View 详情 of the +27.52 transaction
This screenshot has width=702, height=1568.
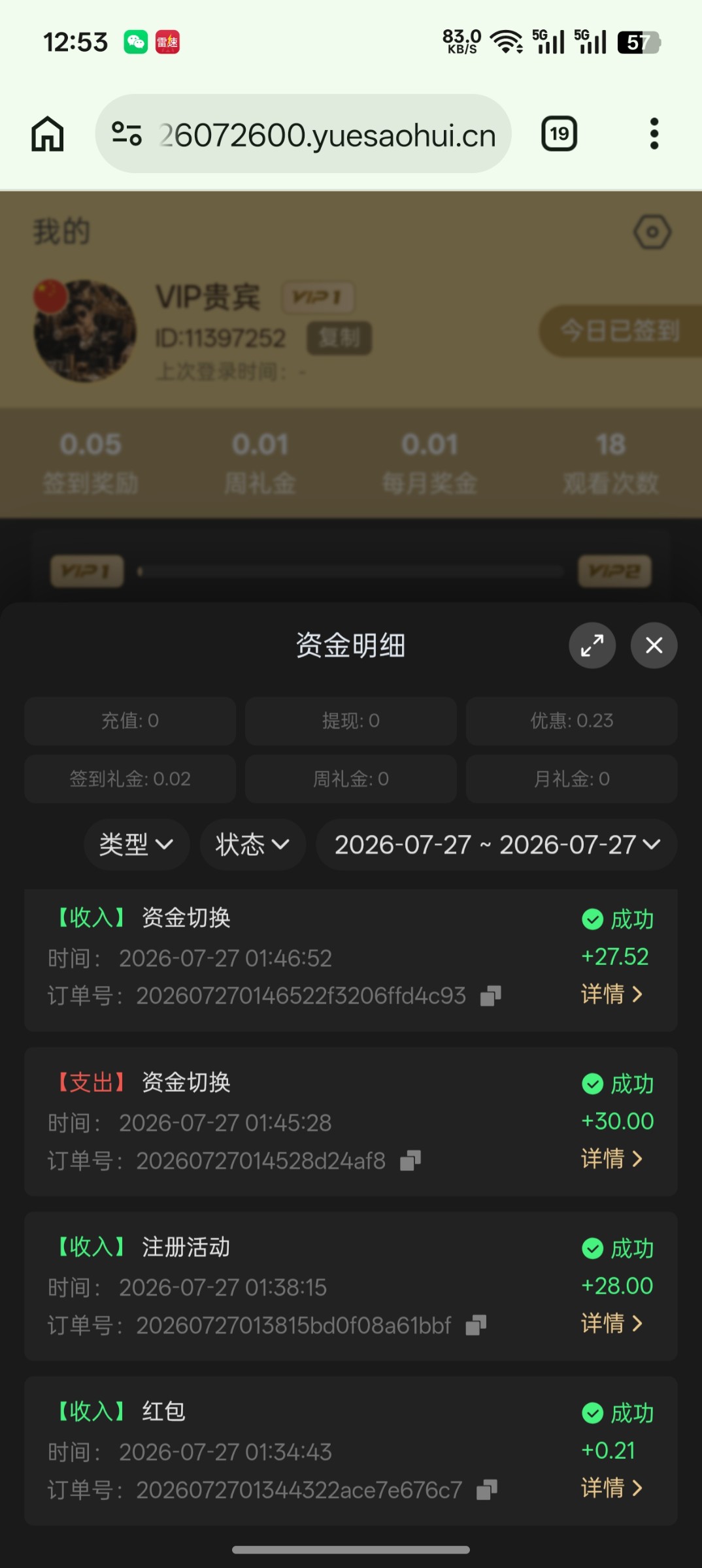point(612,994)
